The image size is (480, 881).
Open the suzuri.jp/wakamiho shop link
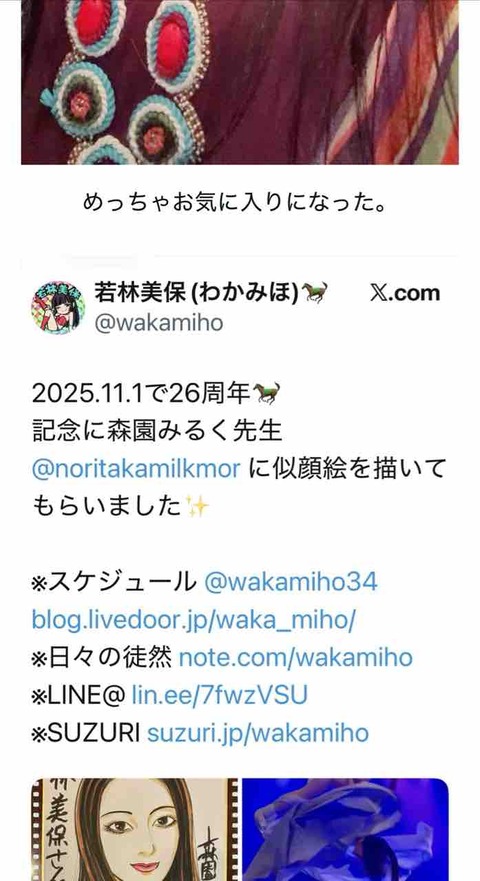pos(258,733)
